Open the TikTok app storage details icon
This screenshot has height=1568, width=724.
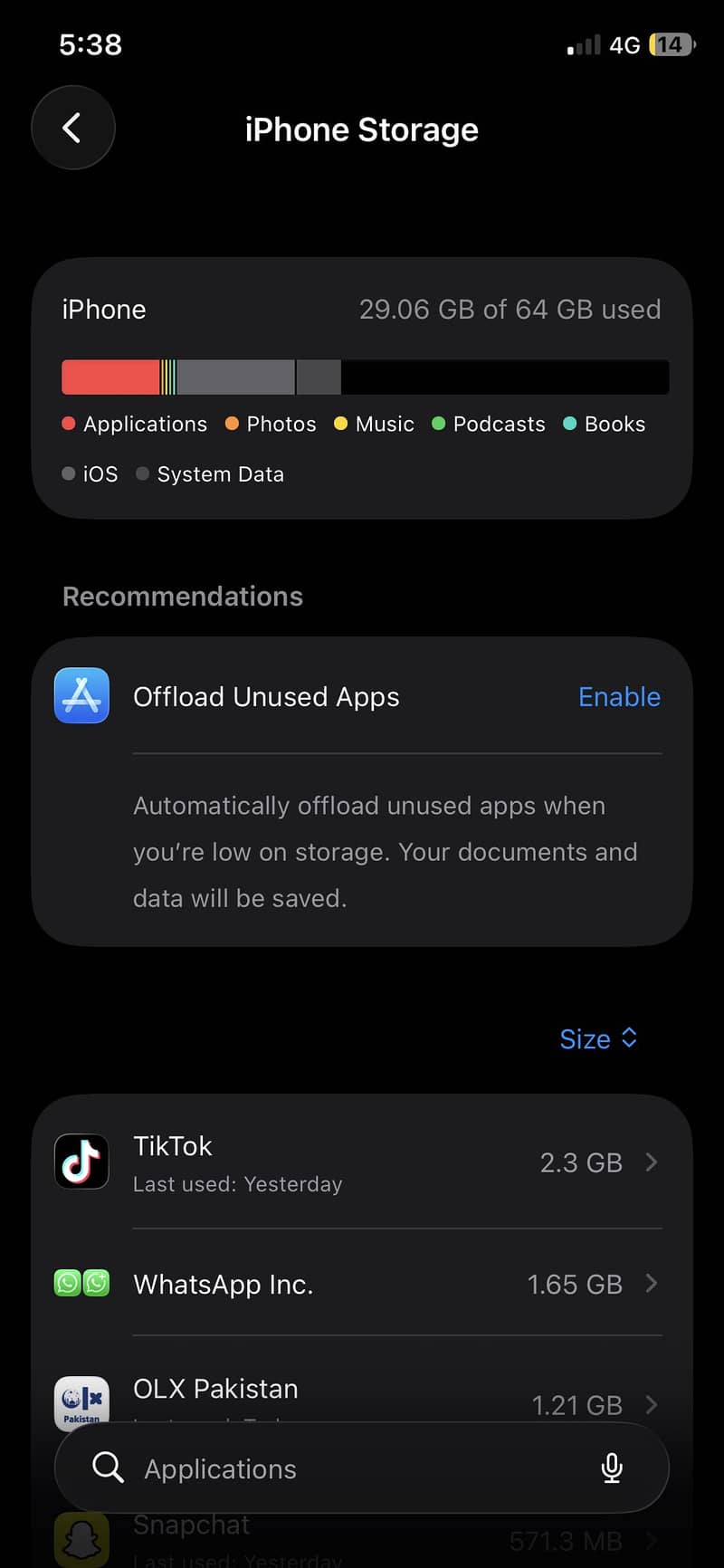pos(81,1162)
